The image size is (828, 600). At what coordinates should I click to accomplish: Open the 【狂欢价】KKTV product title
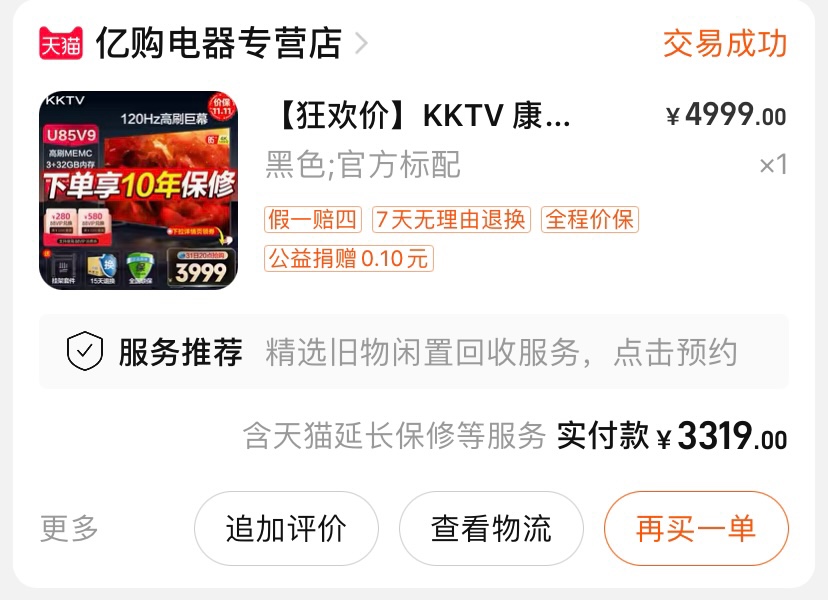(420, 116)
